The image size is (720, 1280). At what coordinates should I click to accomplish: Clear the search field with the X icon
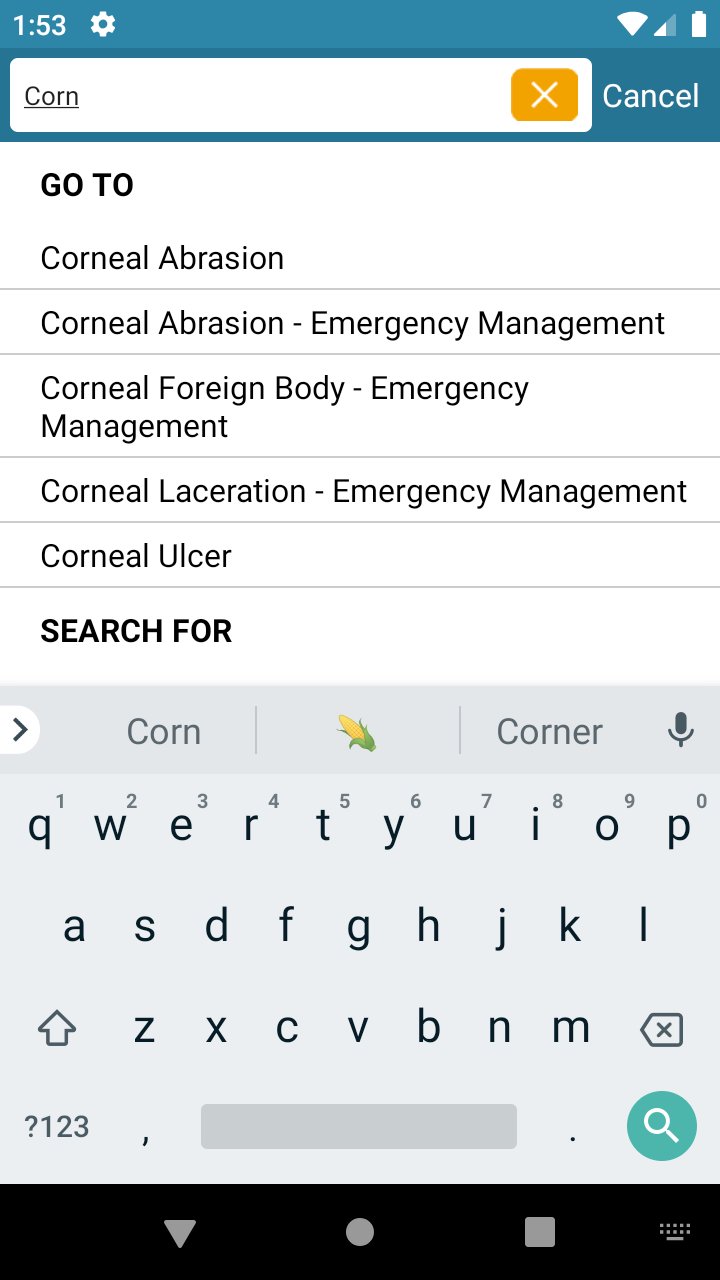[x=544, y=95]
